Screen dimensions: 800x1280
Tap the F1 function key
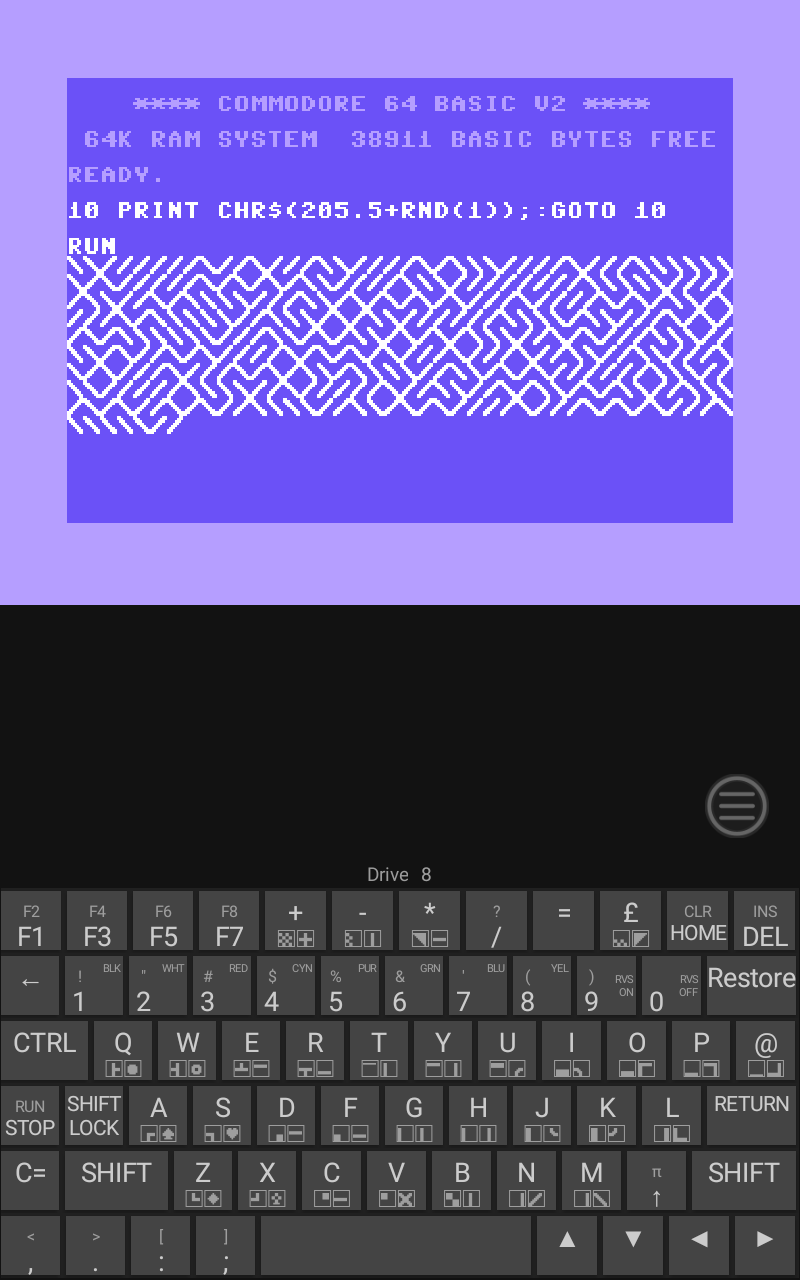coord(31,921)
